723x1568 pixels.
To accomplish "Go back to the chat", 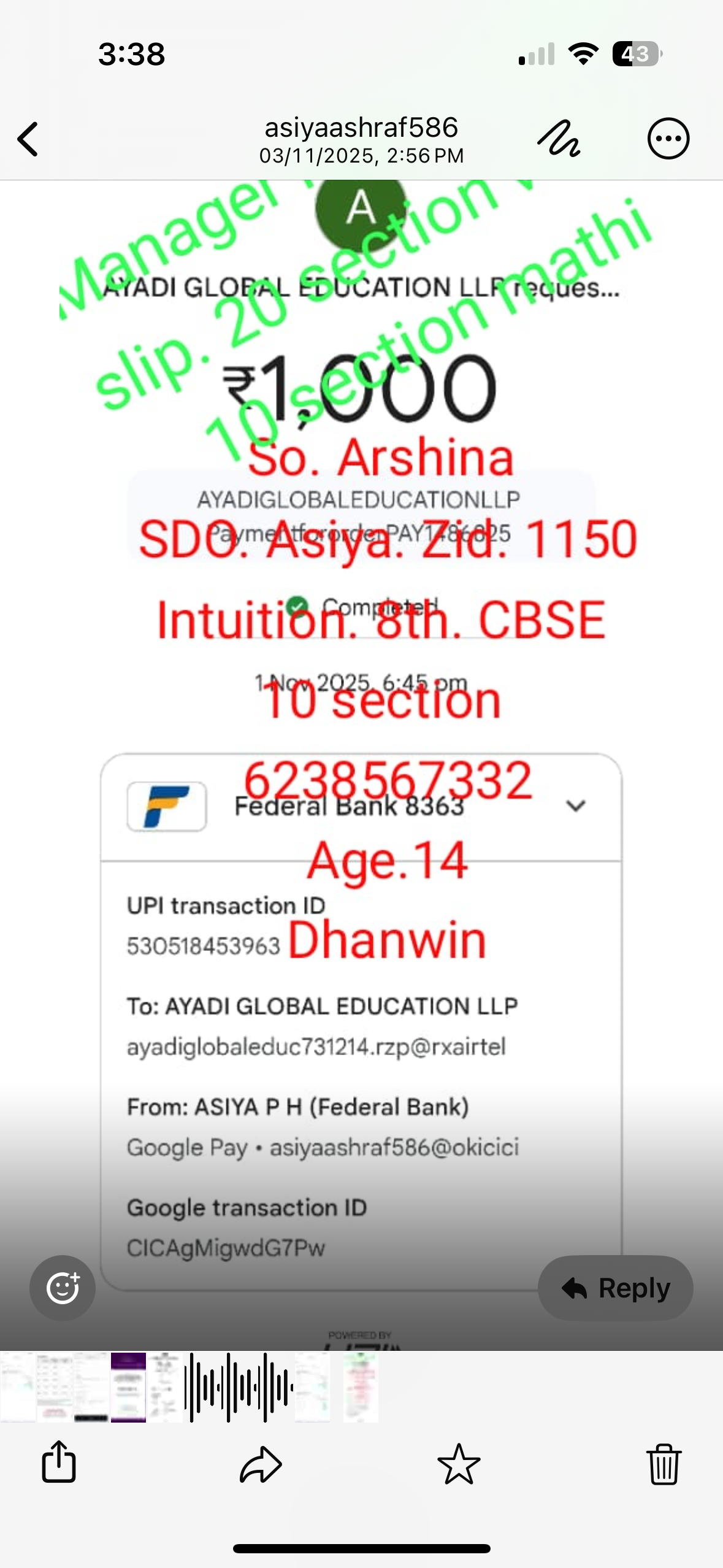I will coord(29,139).
